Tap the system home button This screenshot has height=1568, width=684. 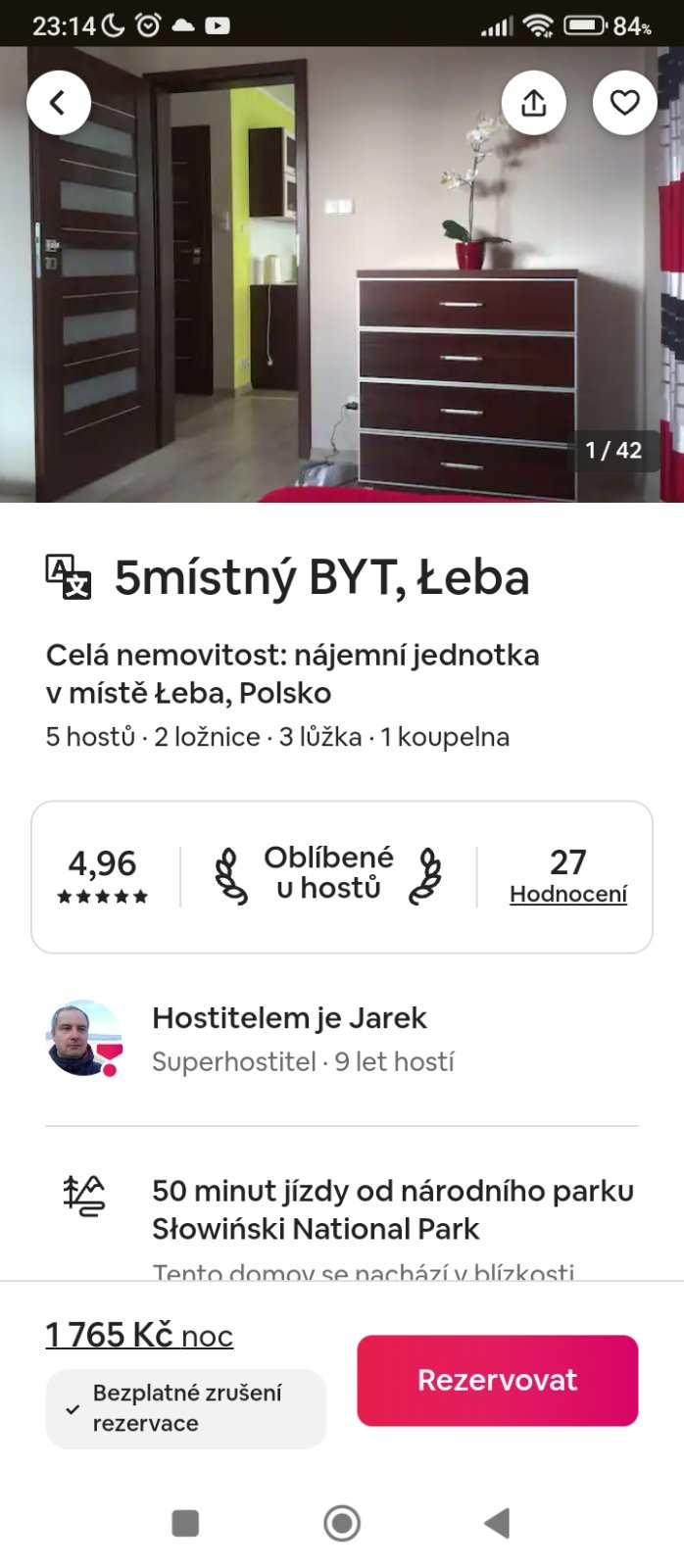[342, 1523]
